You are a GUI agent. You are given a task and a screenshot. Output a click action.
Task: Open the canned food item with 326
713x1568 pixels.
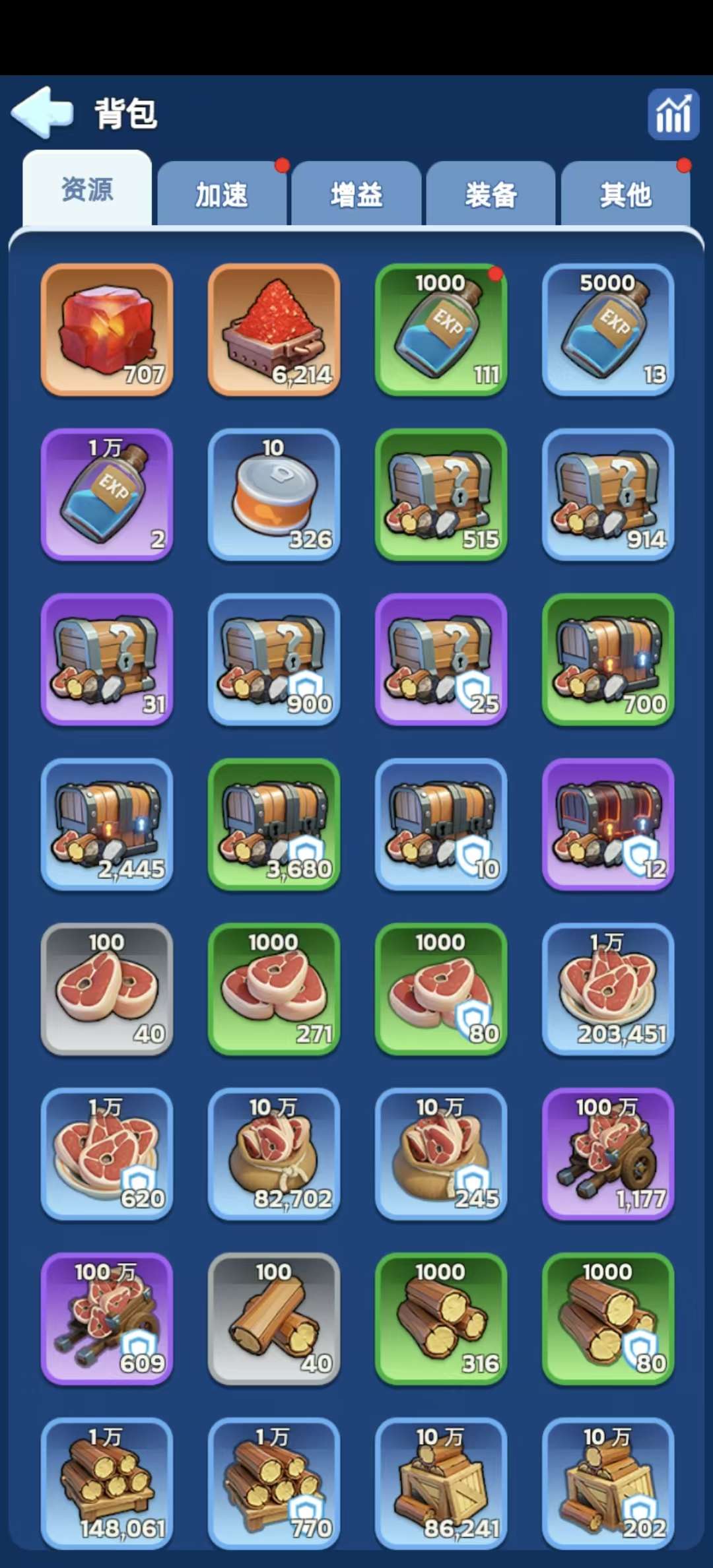pos(274,495)
